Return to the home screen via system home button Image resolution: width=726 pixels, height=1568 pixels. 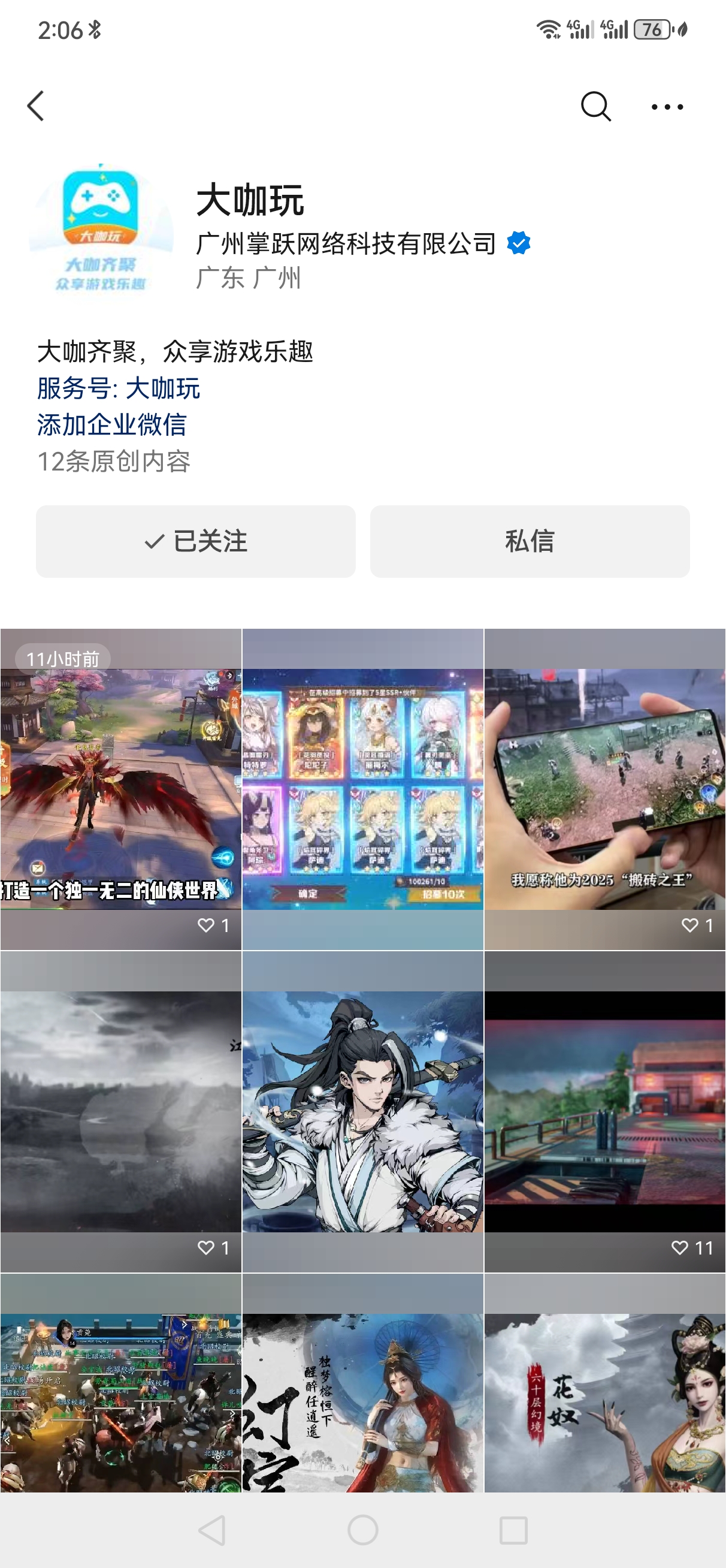tap(362, 1530)
